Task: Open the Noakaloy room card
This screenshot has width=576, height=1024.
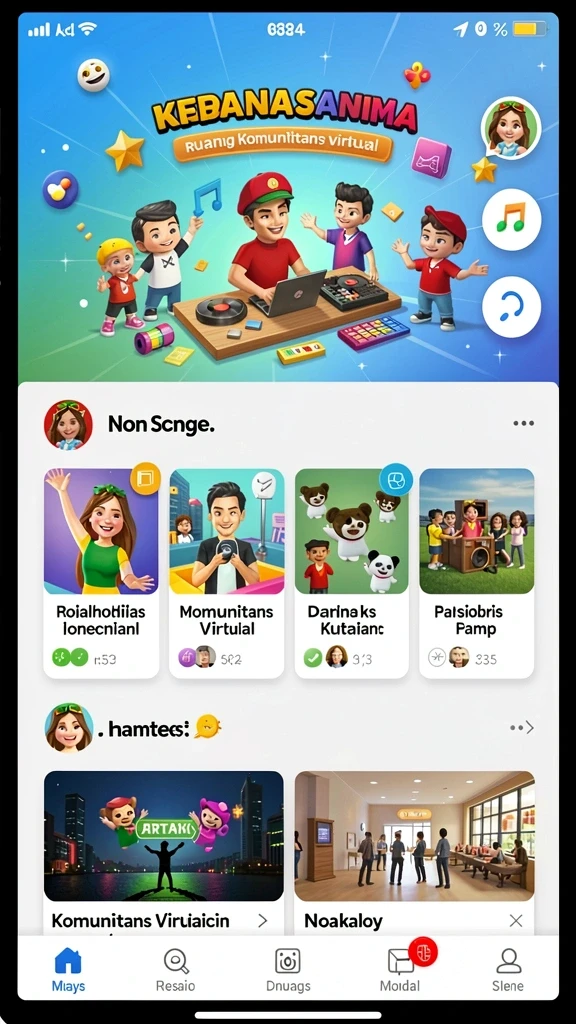Action: pyautogui.click(x=415, y=853)
